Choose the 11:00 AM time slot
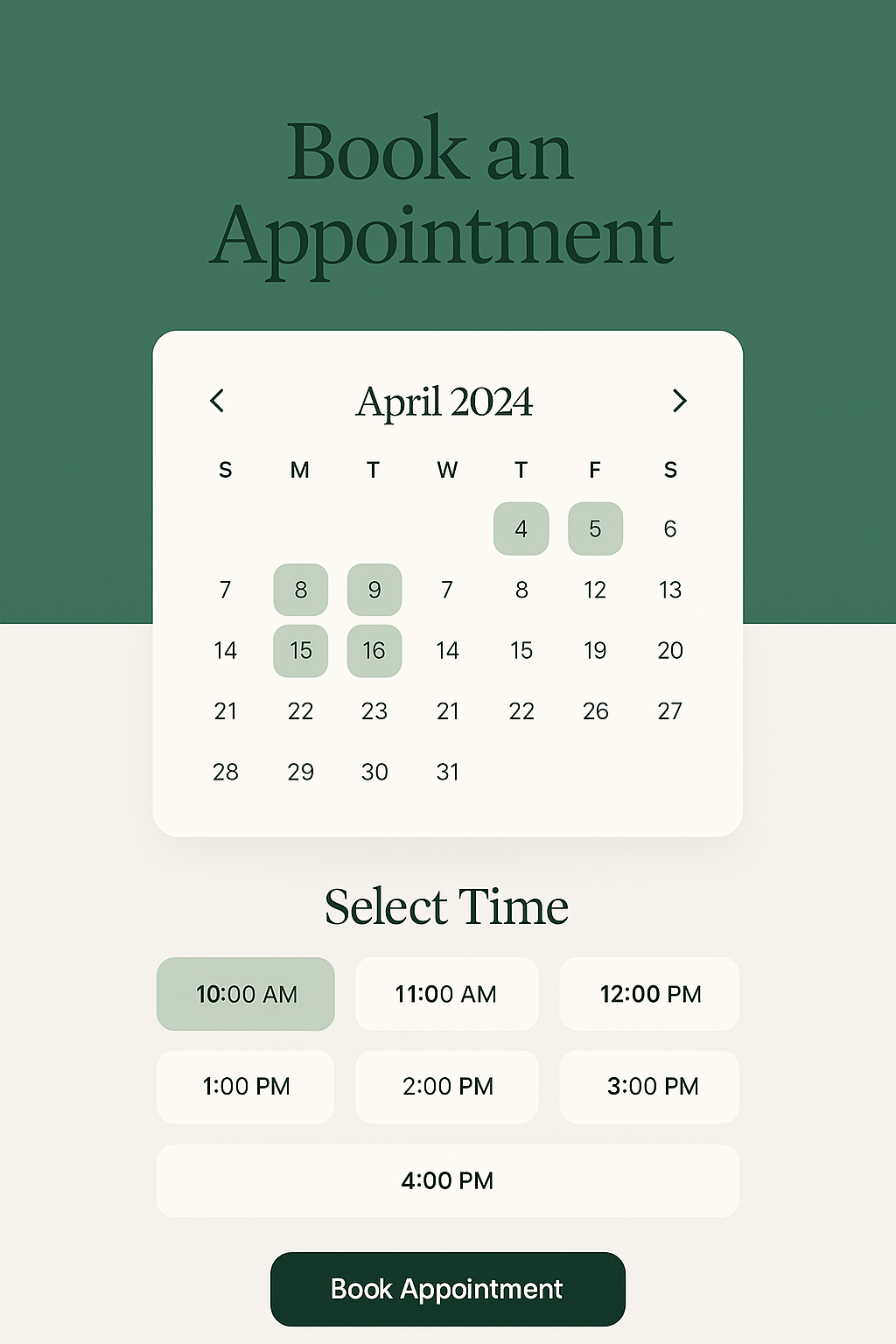896x1344 pixels. pos(446,994)
